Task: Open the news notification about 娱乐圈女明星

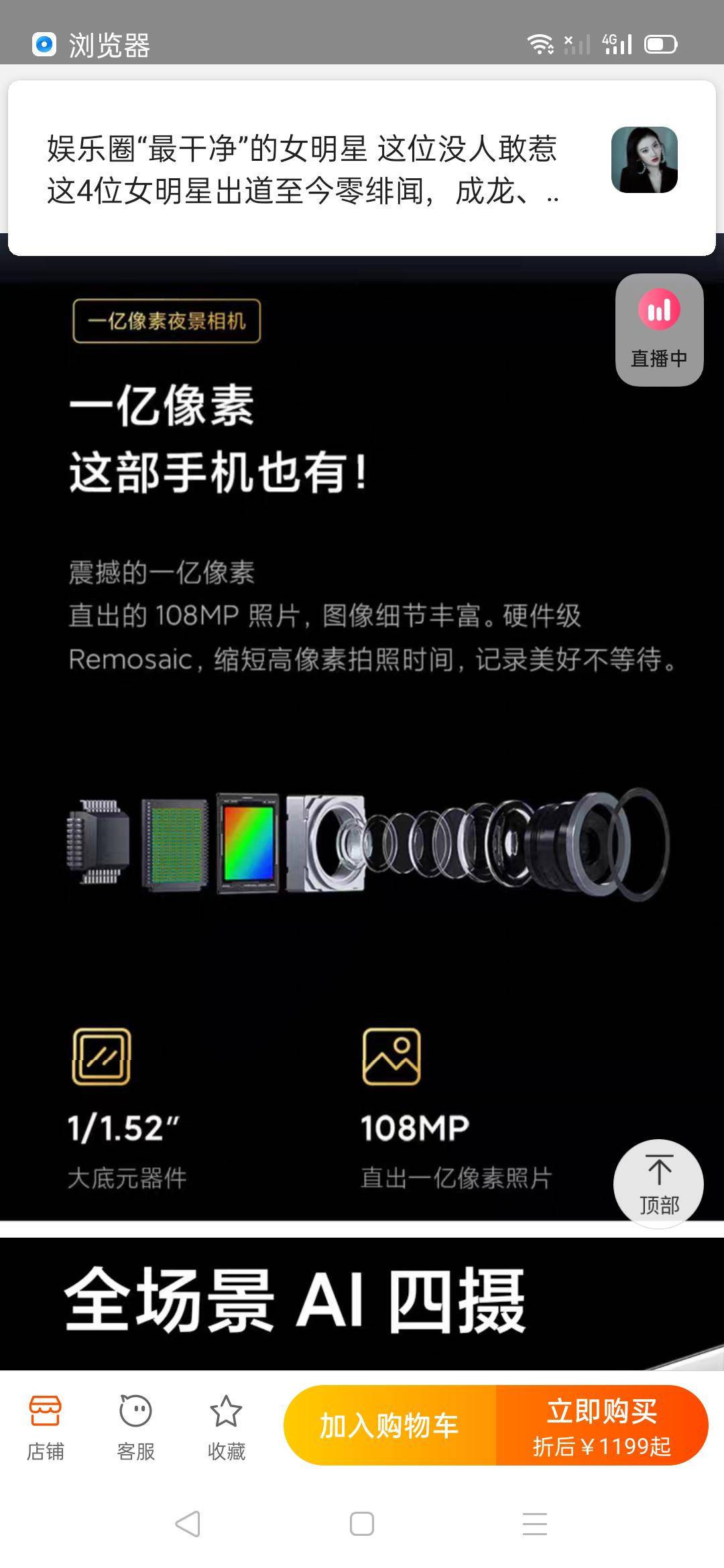Action: tap(302, 169)
